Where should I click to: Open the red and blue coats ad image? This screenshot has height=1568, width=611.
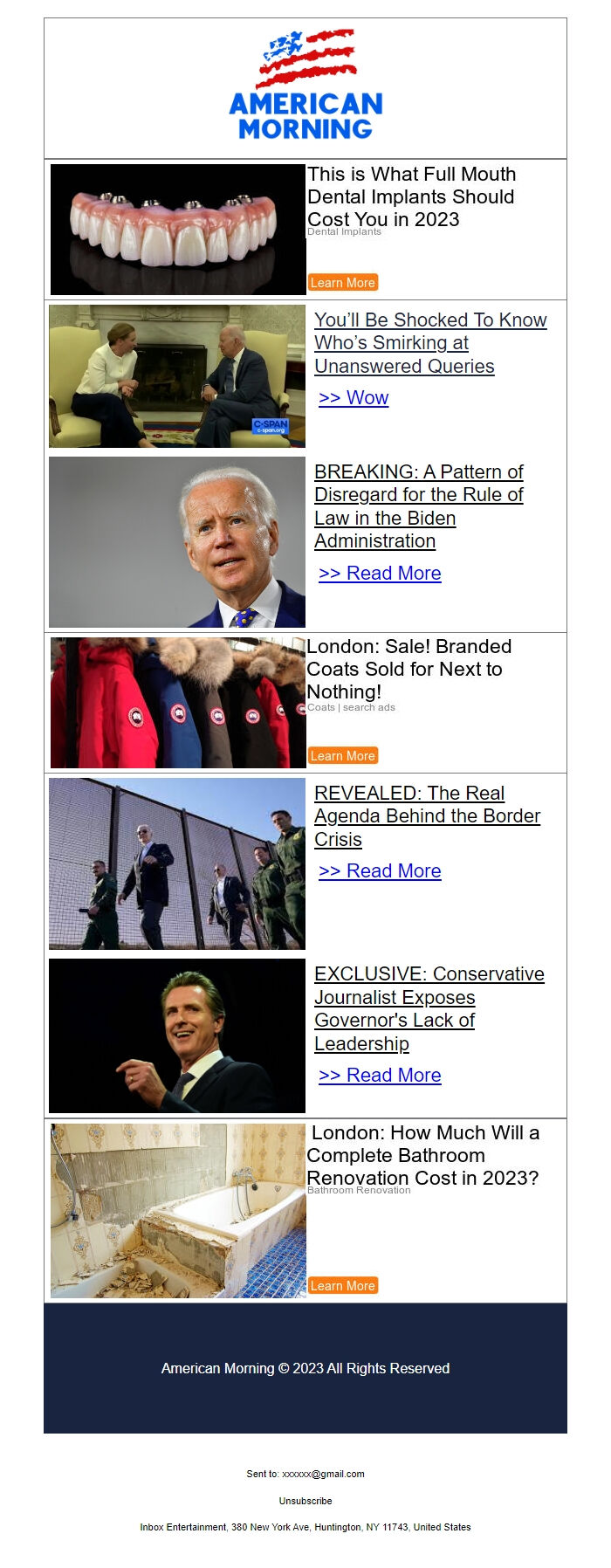tap(178, 703)
